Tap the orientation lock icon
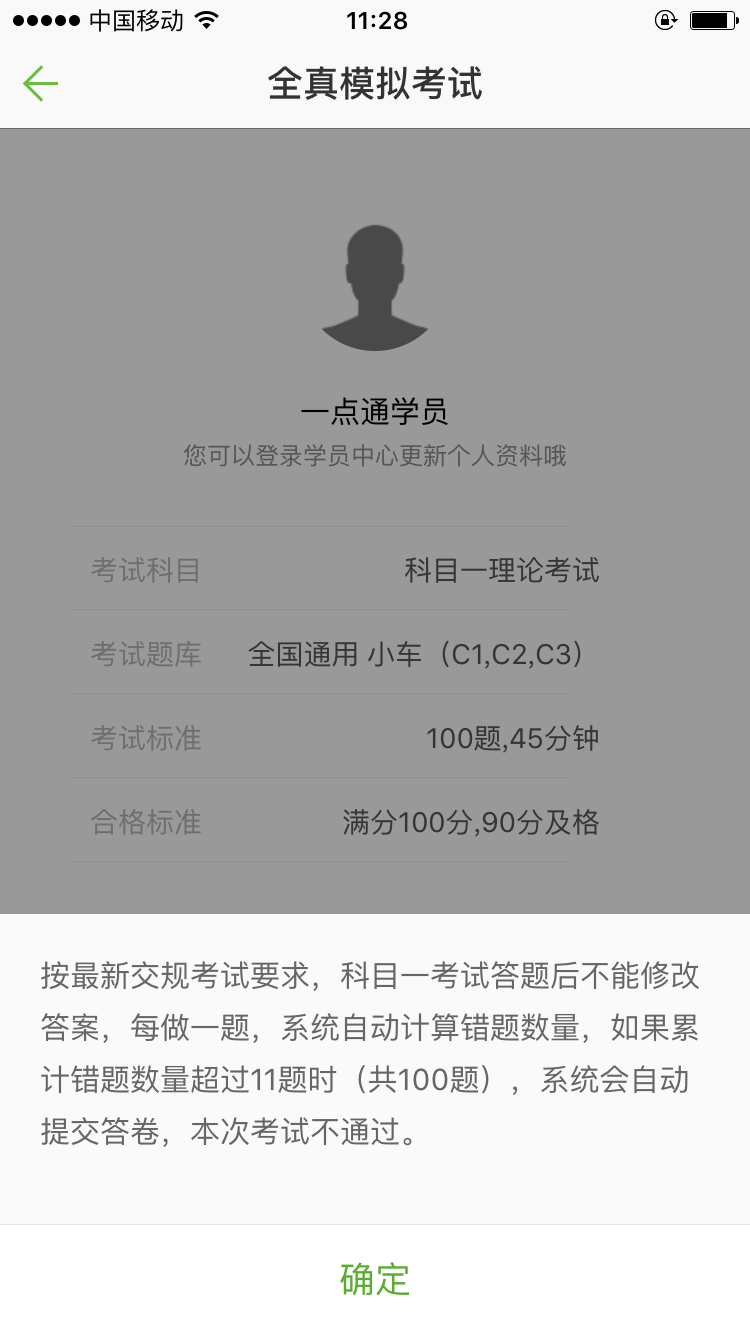 tap(665, 19)
